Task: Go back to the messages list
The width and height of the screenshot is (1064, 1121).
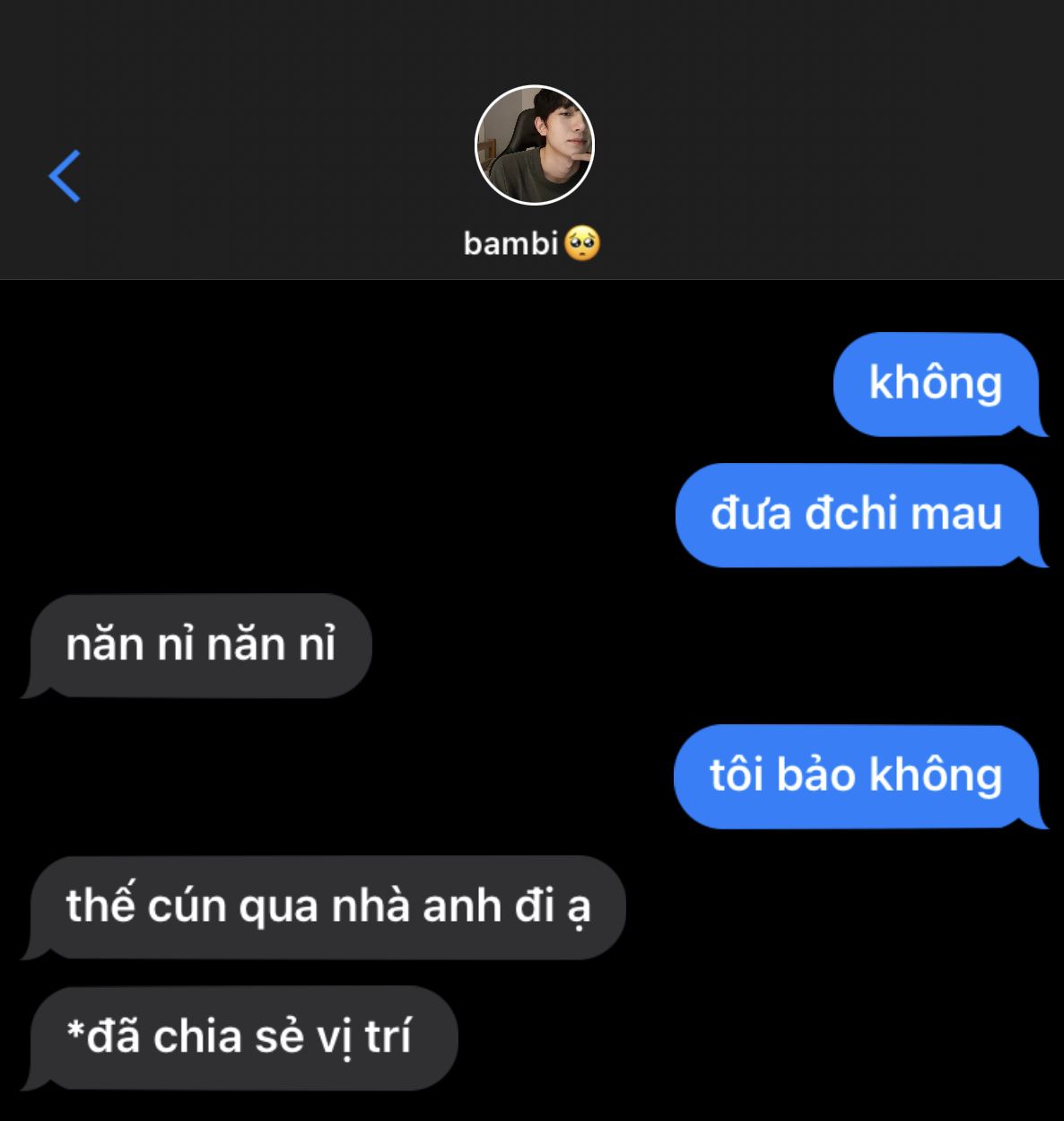Action: pos(65,176)
